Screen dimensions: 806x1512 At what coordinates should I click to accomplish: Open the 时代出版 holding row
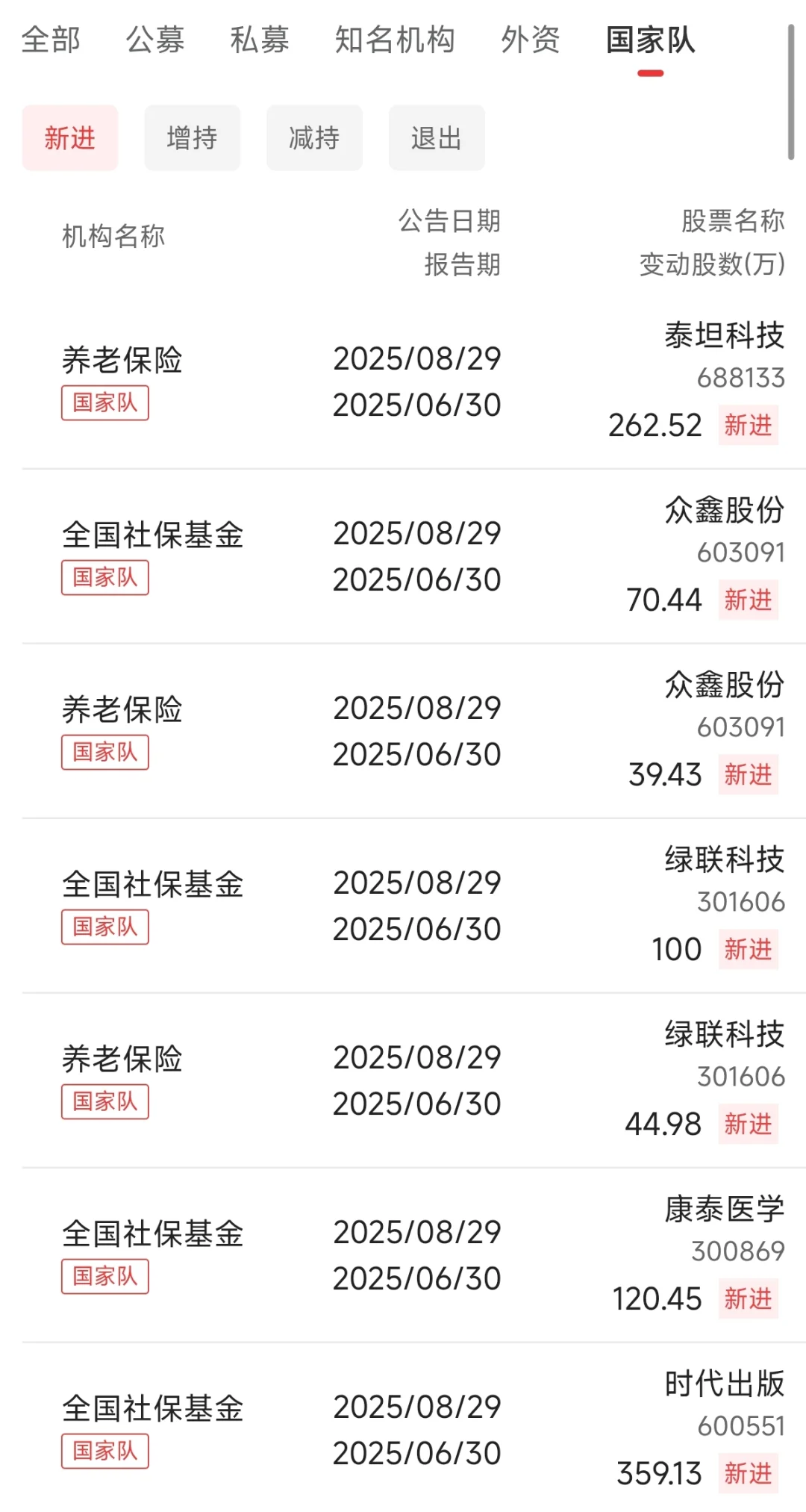coord(403,1430)
